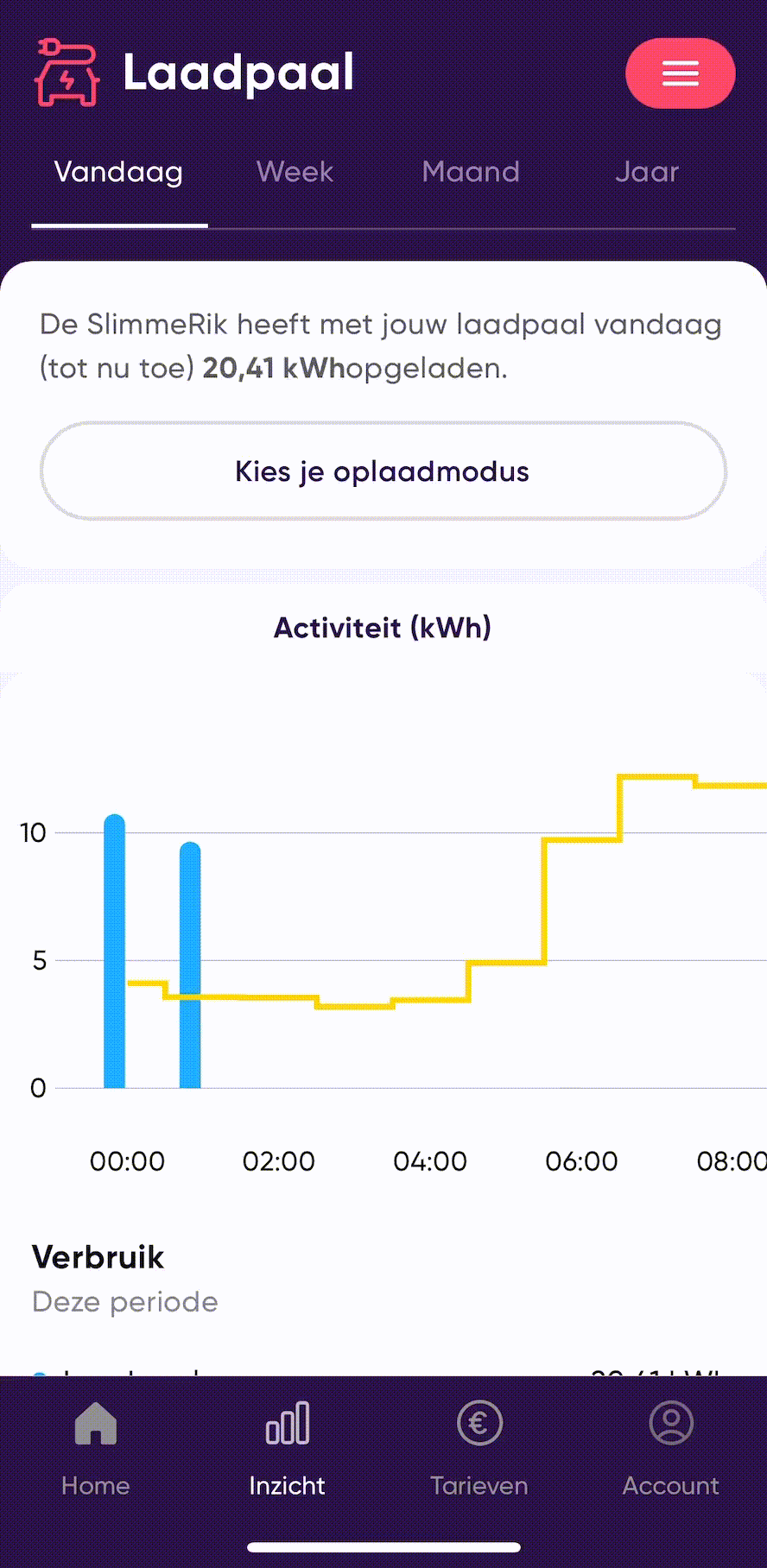This screenshot has height=1568, width=767.
Task: Open the Account tab
Action: (x=671, y=1449)
